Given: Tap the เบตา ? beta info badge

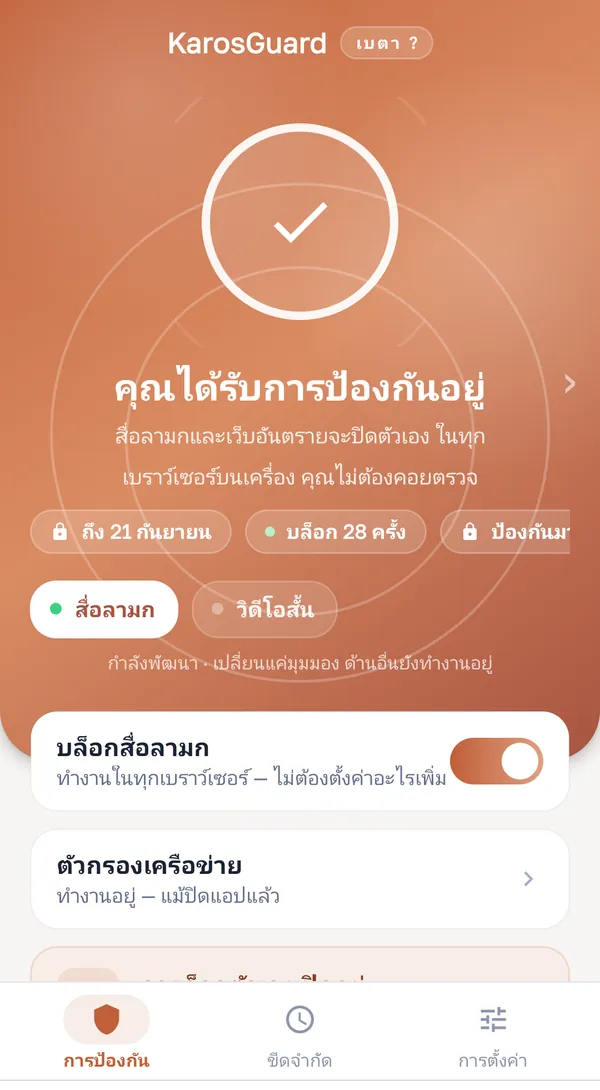Looking at the screenshot, I should pyautogui.click(x=387, y=43).
